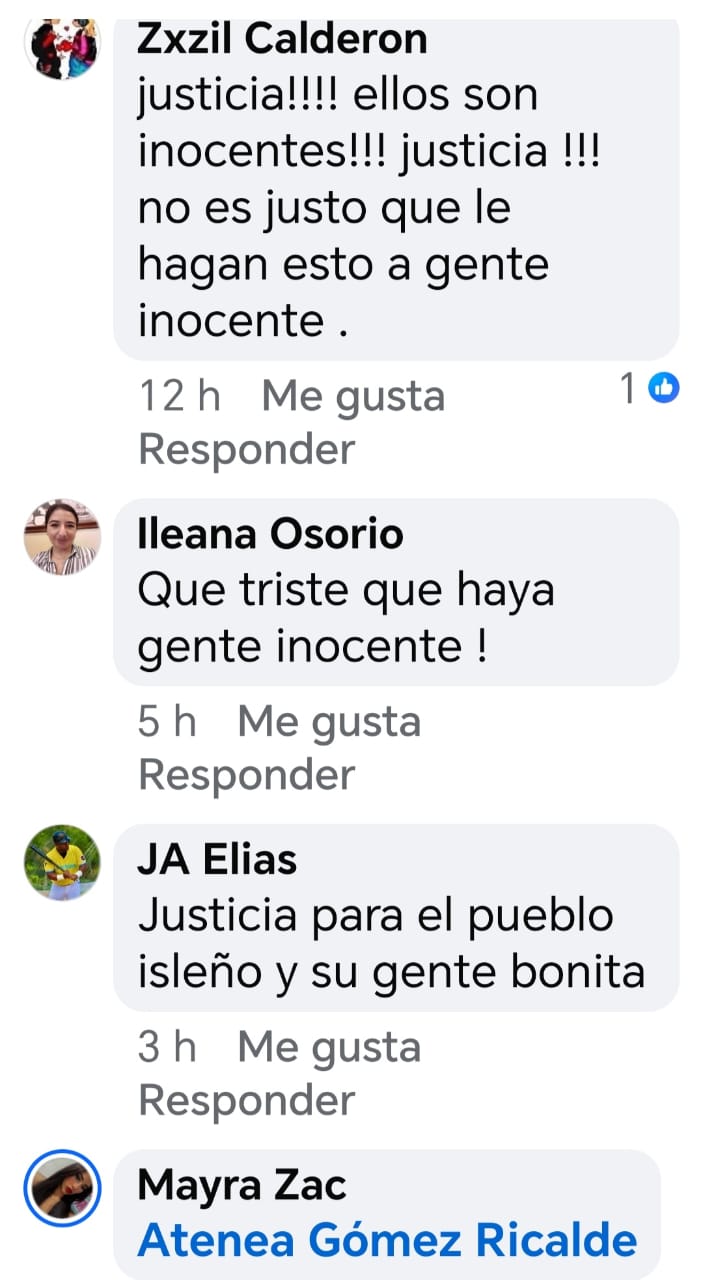Image resolution: width=703 pixels, height=1280 pixels.
Task: Open Ileana Osorio's profile name
Action: click(270, 534)
